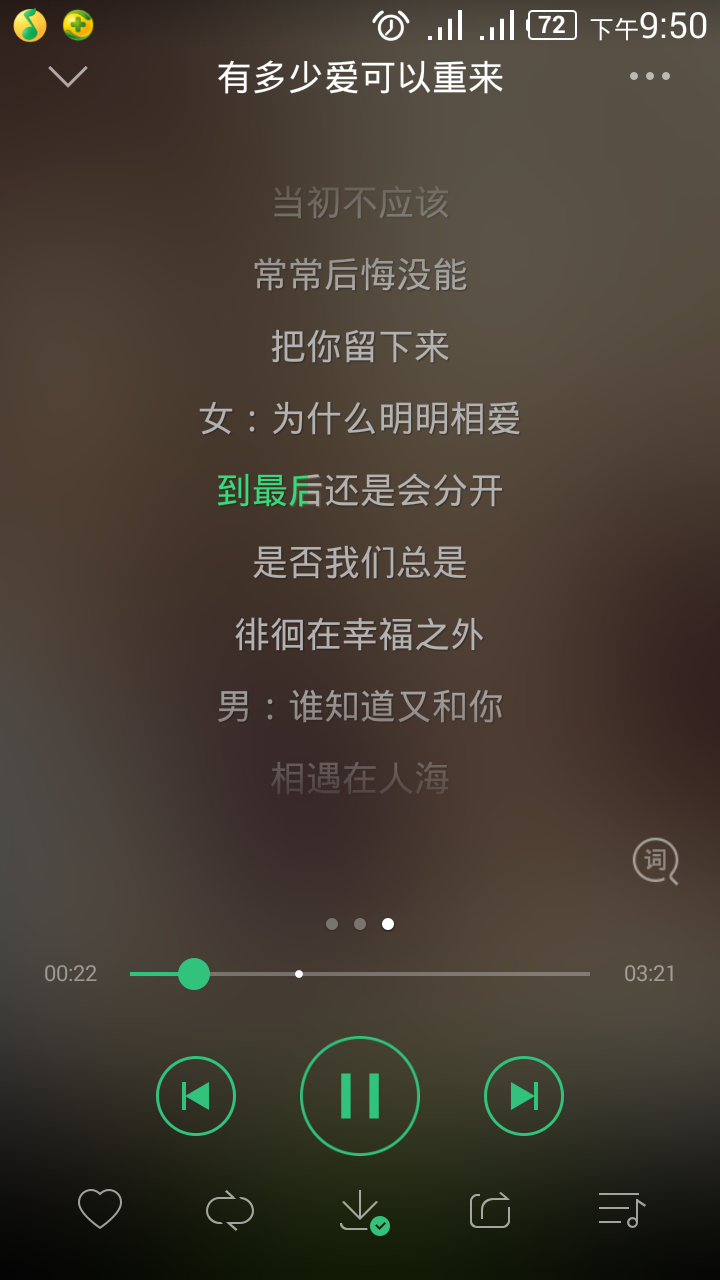
Task: Skip to the next song
Action: 524,1095
